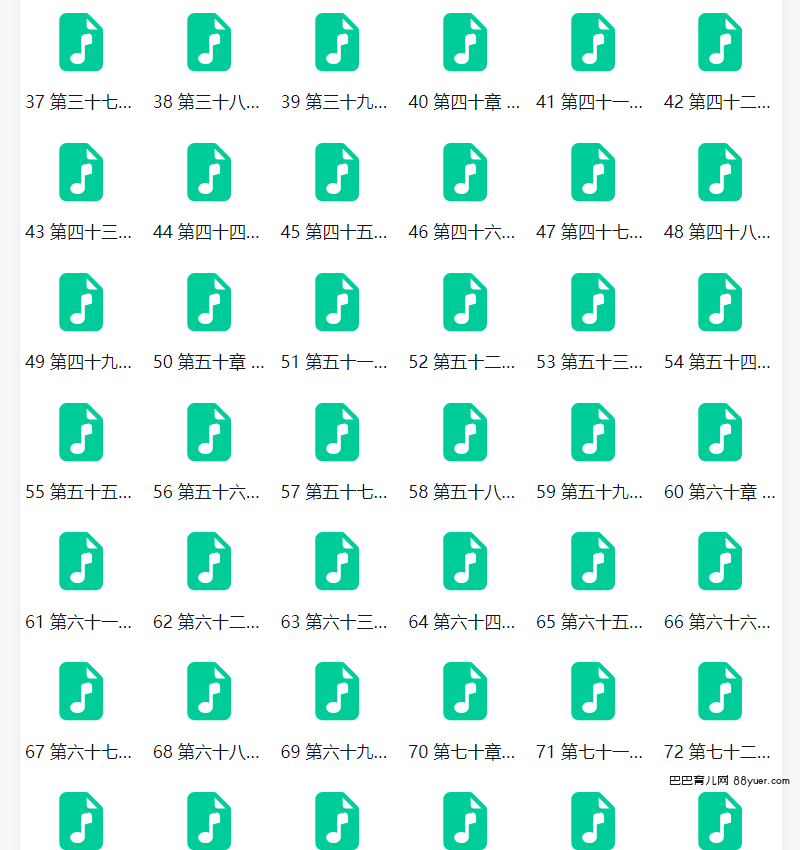Open audio file 49 第四十九
The height and width of the screenshot is (850, 800).
point(81,303)
